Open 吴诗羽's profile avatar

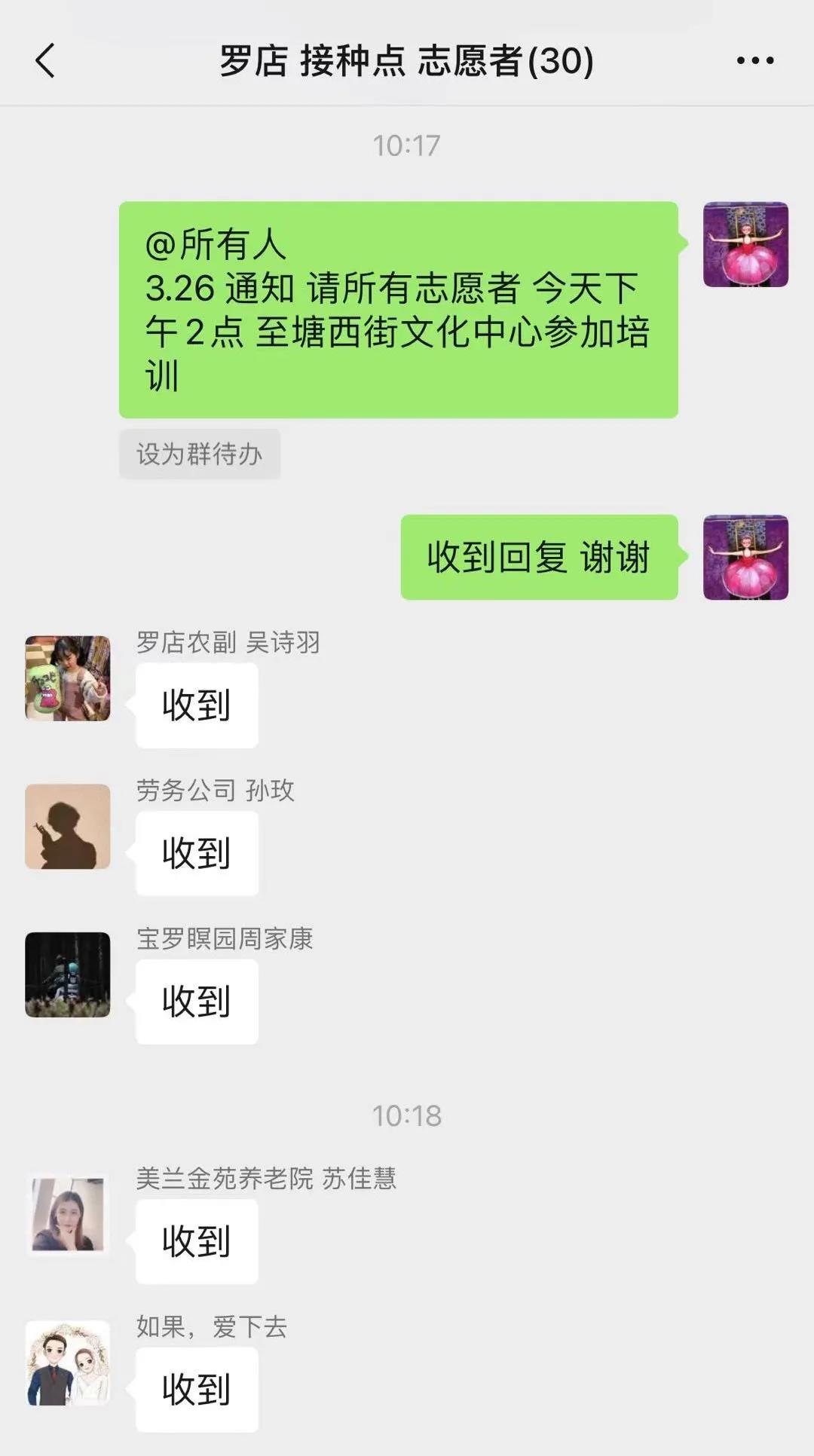[x=68, y=678]
